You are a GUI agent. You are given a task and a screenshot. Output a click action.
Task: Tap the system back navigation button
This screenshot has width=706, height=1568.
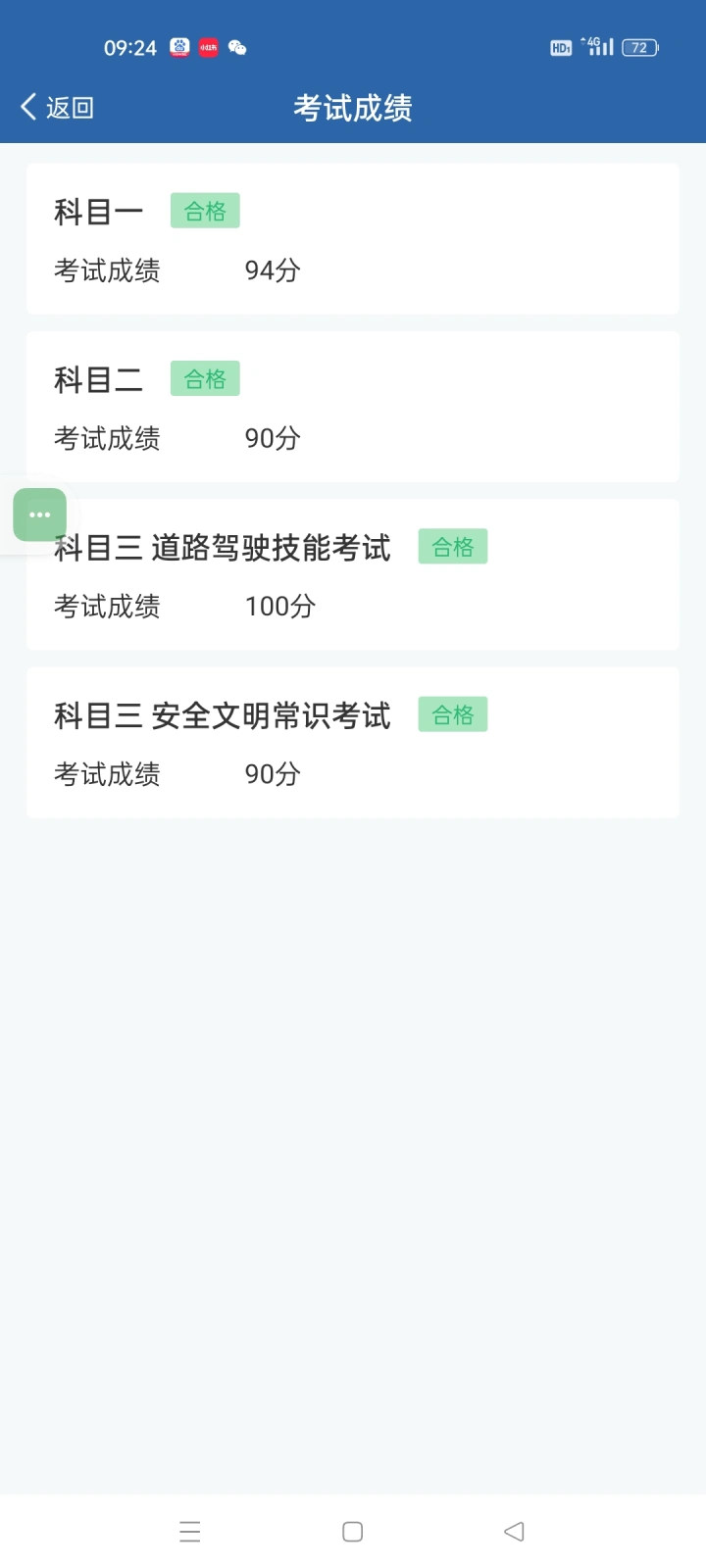tap(514, 1532)
